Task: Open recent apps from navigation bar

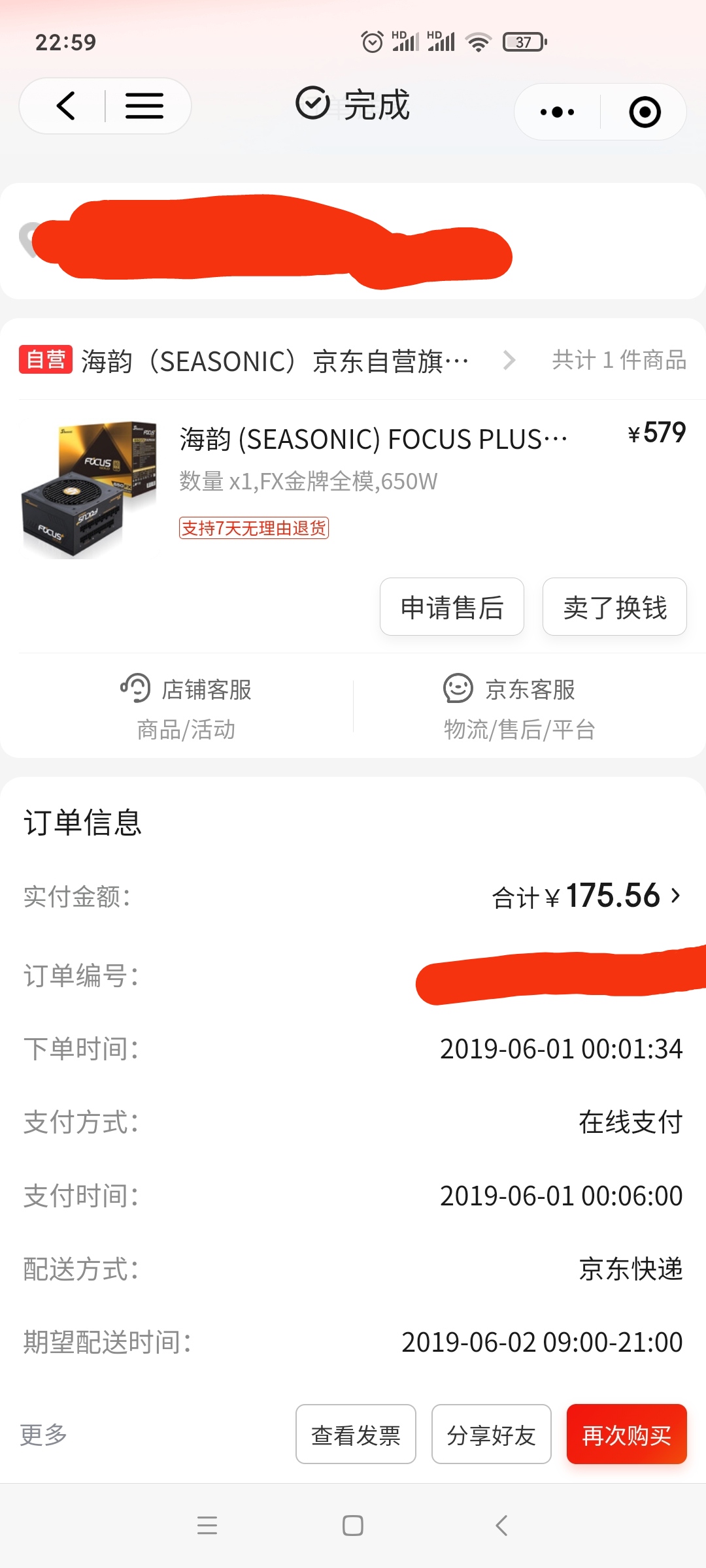Action: coord(207,1526)
